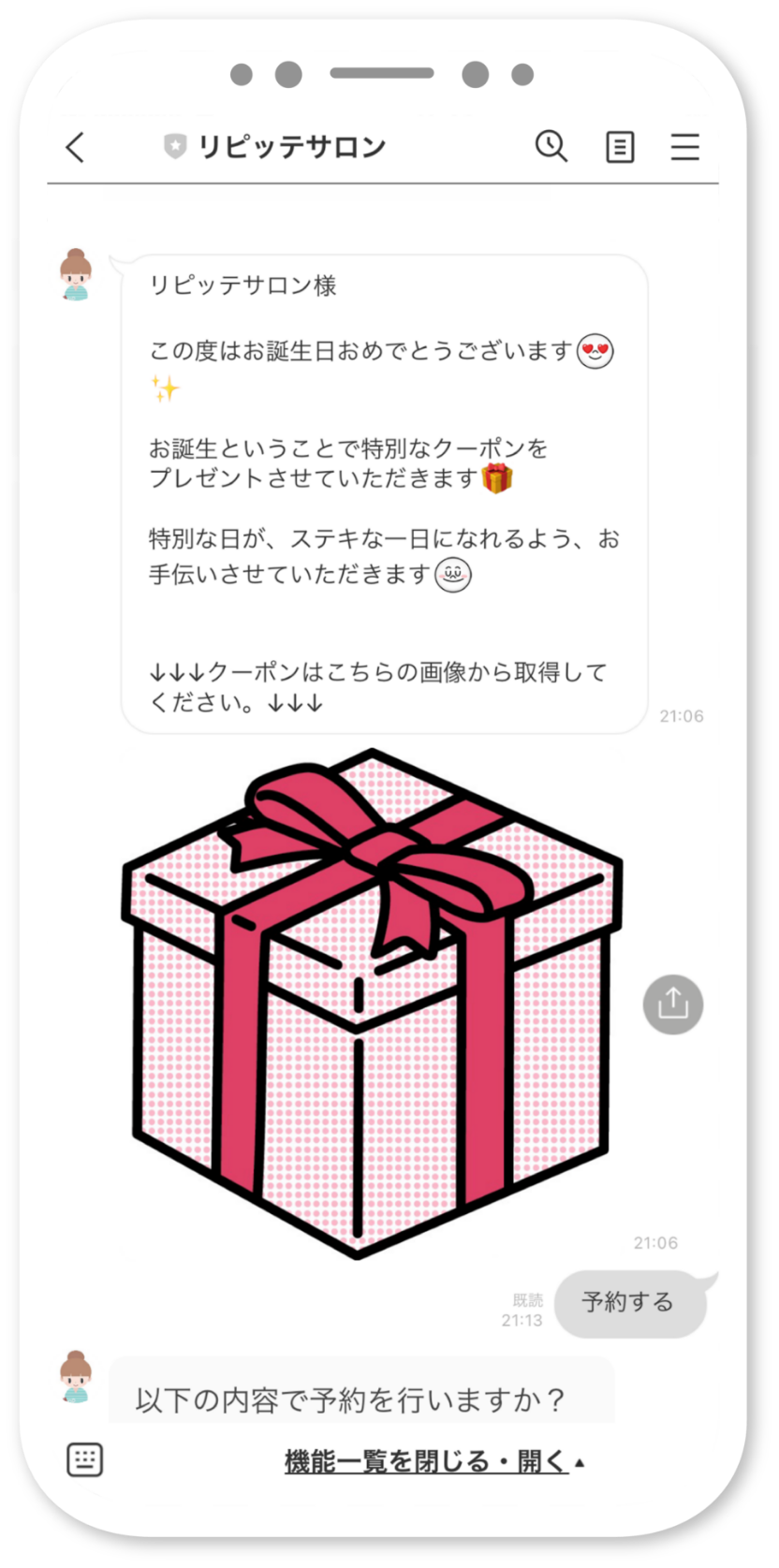Go back from リピッテサロン chat
The width and height of the screenshot is (779, 1568).
coord(75,147)
